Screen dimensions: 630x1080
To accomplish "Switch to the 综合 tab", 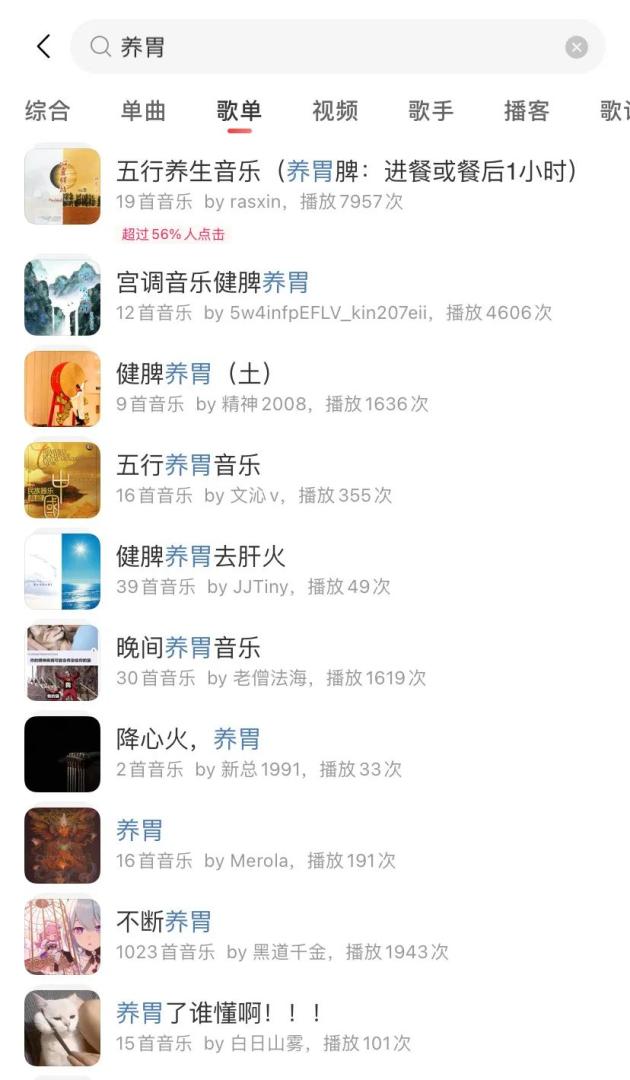I will [47, 111].
